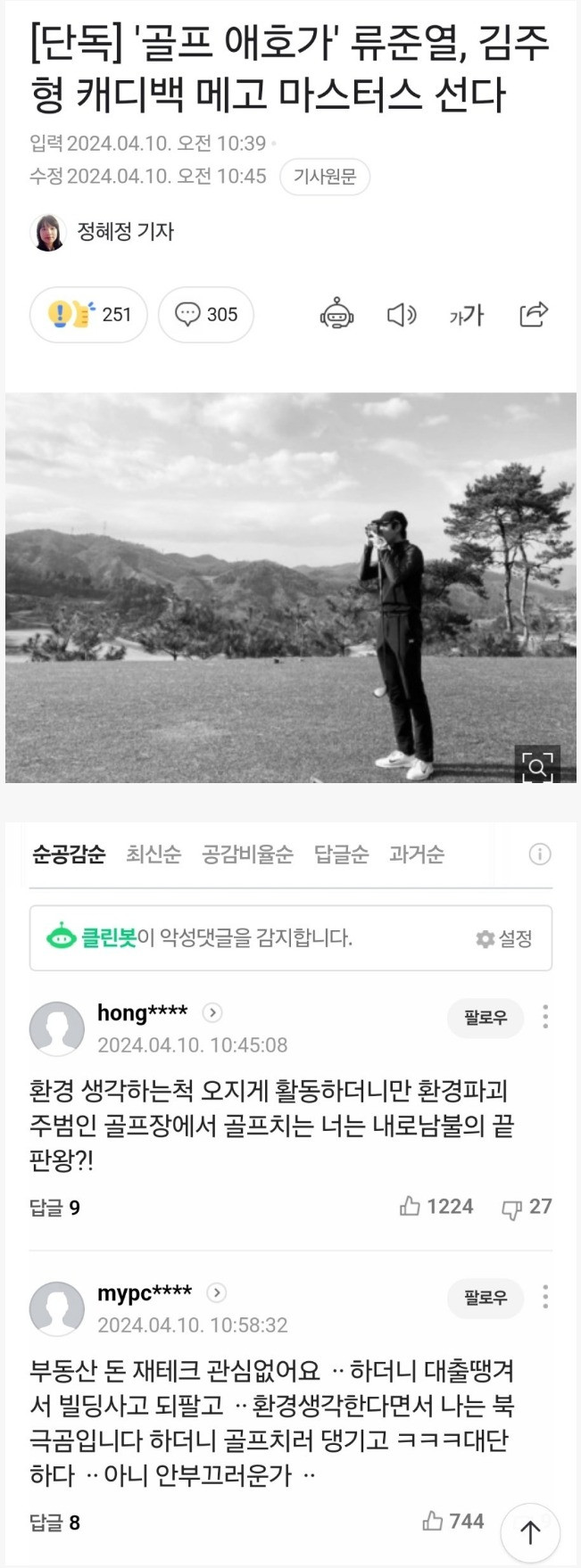Open reporter 정혜정 기자's profile

point(124,232)
